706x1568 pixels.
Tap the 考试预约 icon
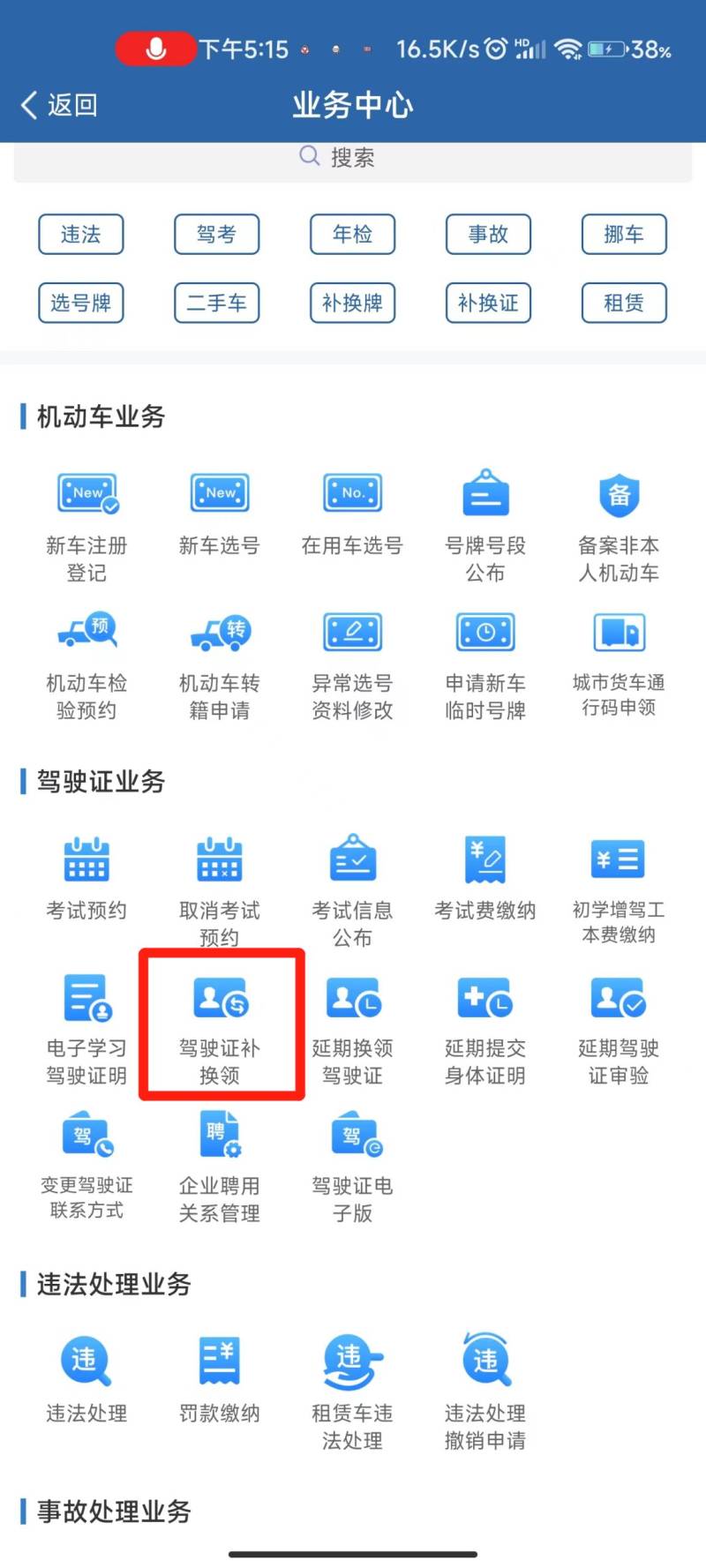pyautogui.click(x=86, y=878)
